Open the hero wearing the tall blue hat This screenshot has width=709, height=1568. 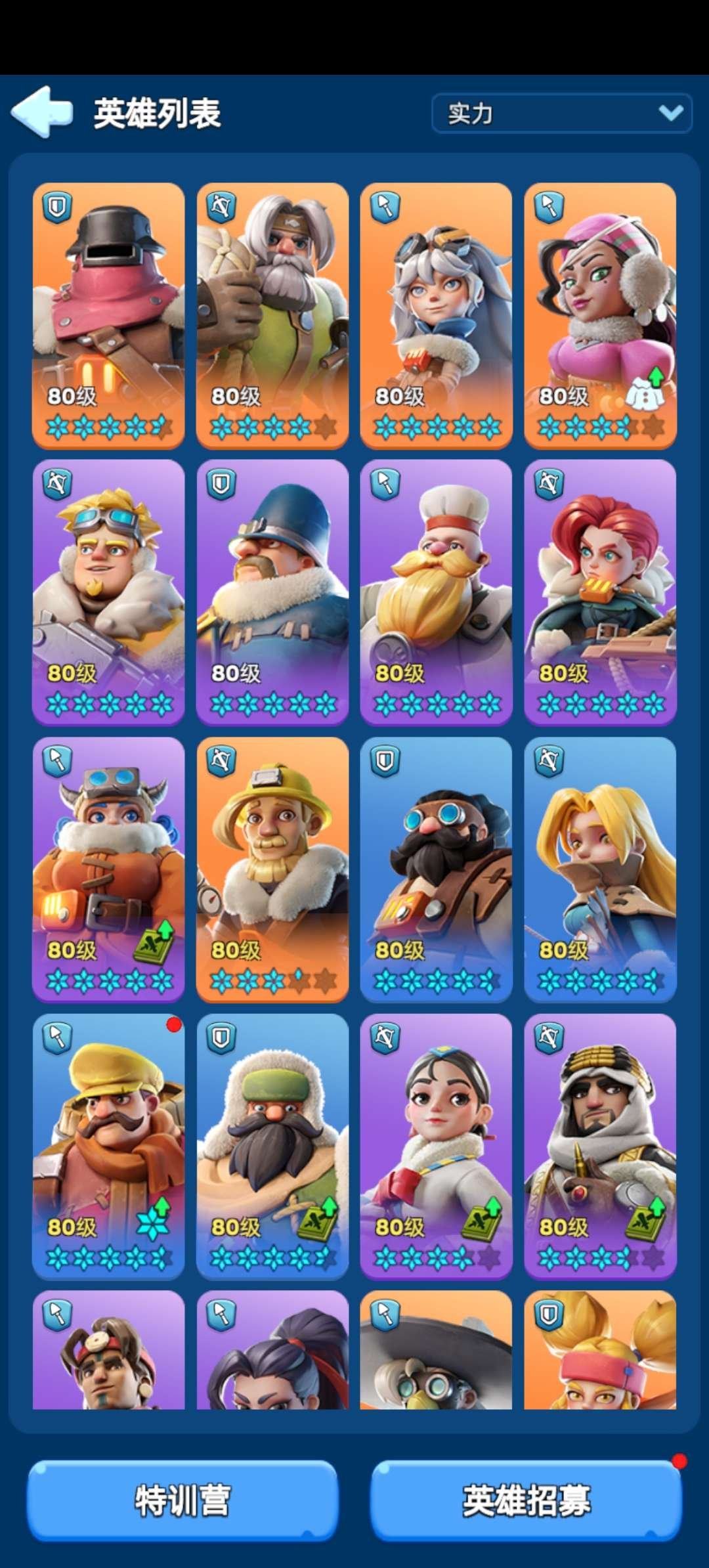coord(272,592)
